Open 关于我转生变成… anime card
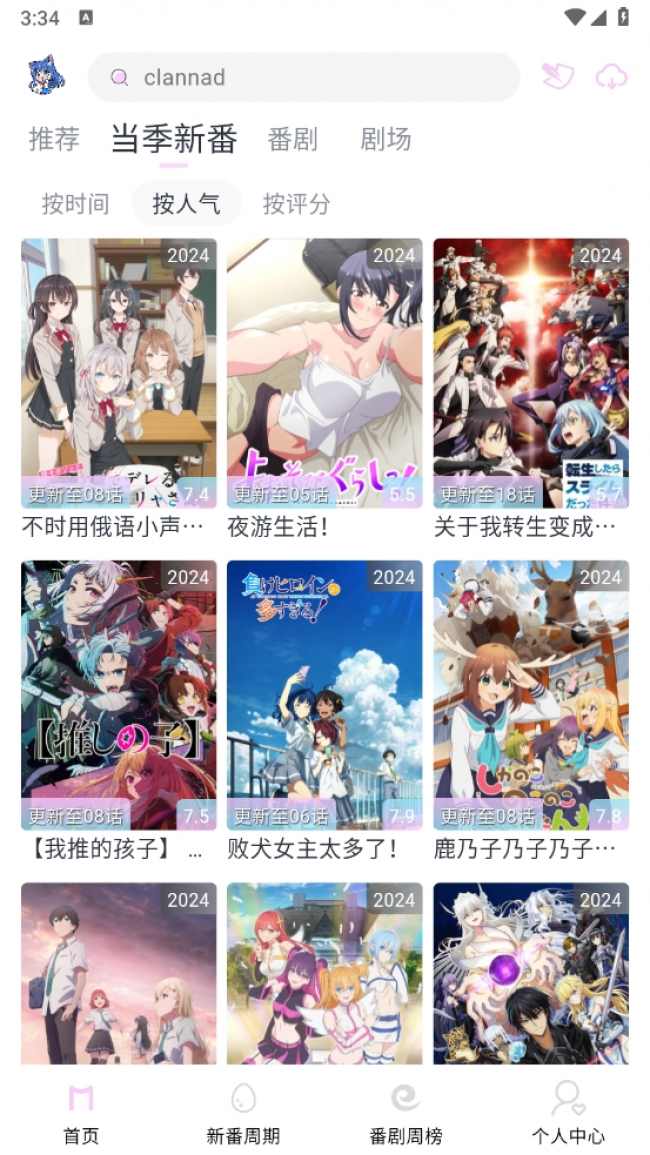This screenshot has height=1155, width=650. click(531, 389)
